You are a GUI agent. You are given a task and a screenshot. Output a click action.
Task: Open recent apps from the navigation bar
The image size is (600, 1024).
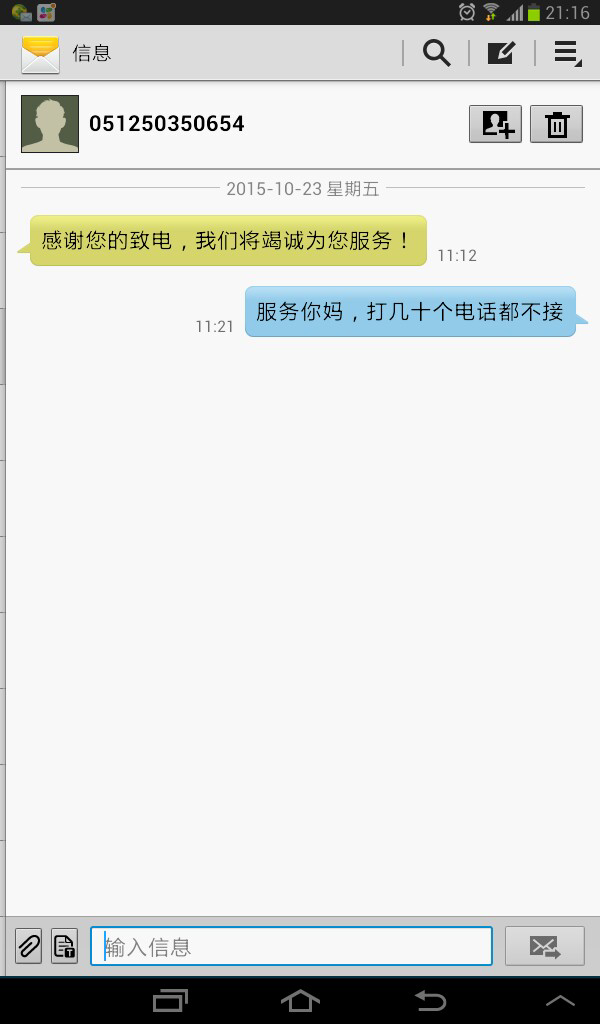pos(170,1000)
